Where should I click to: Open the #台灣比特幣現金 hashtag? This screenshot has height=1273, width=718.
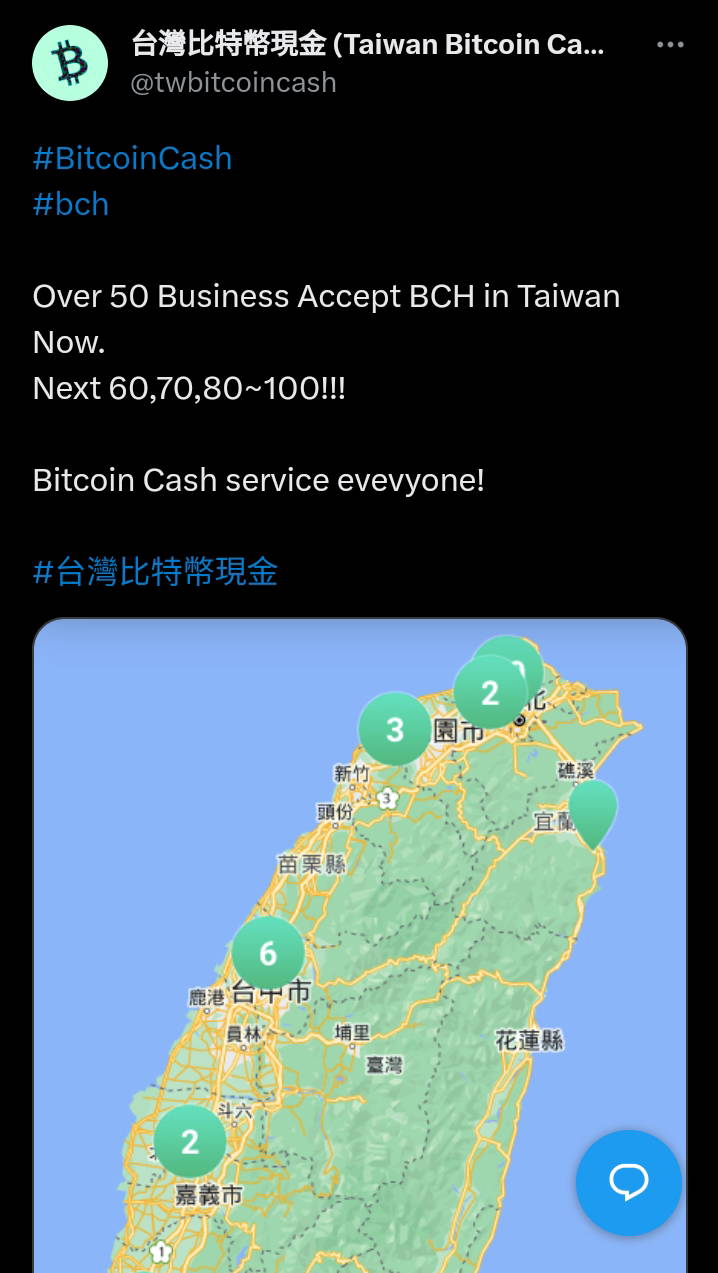tap(155, 572)
